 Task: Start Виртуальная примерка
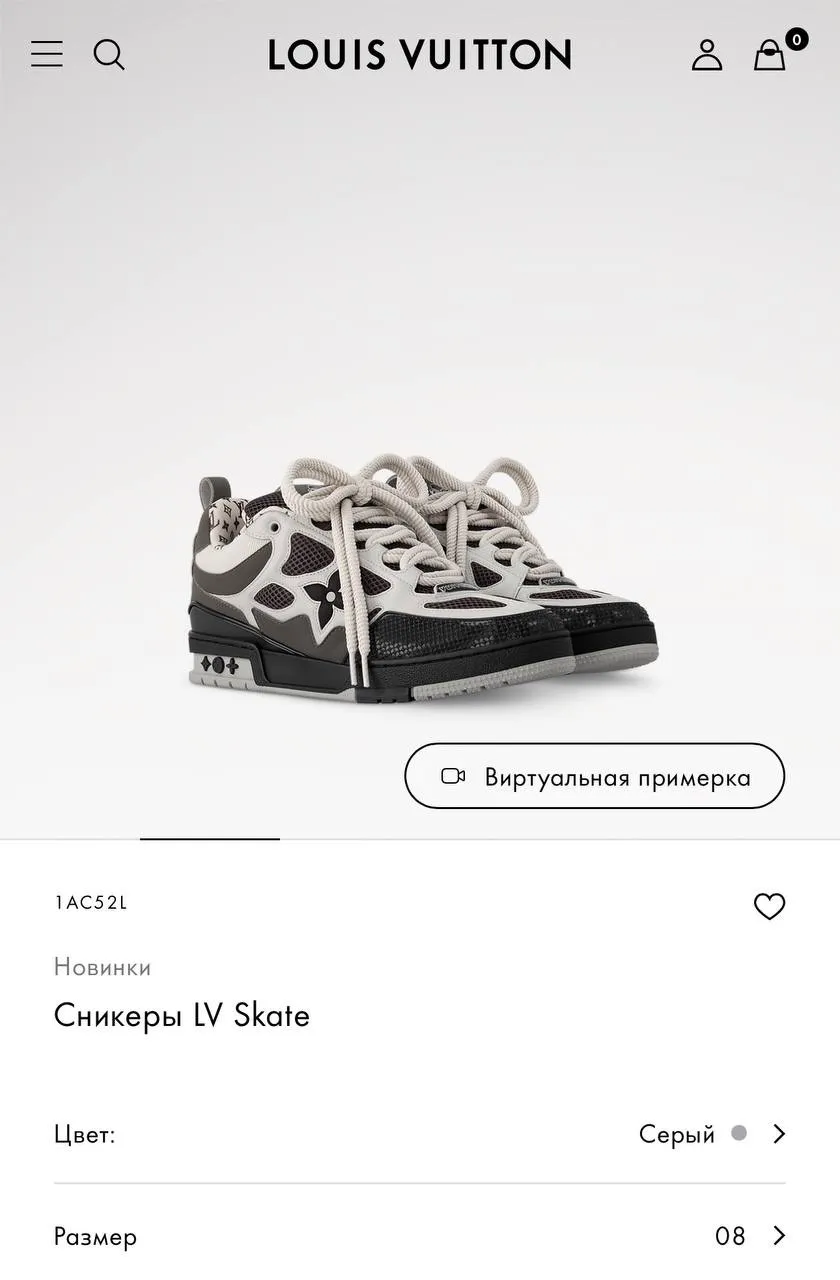(594, 776)
